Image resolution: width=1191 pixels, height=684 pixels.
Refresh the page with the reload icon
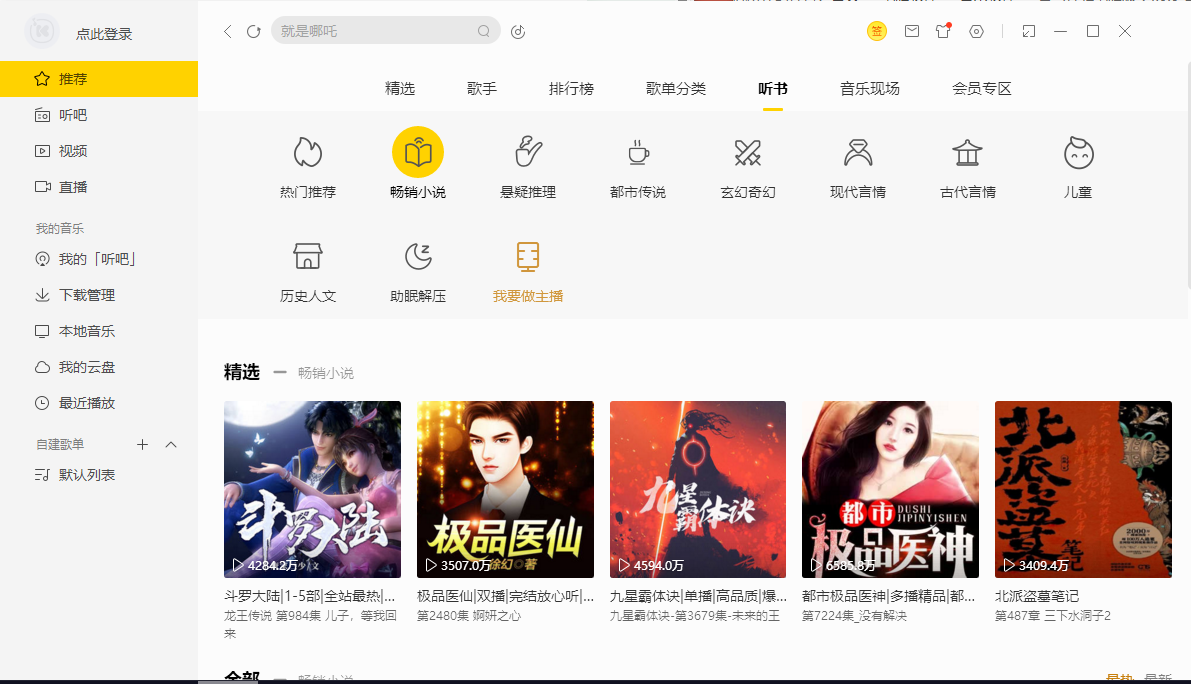[254, 32]
